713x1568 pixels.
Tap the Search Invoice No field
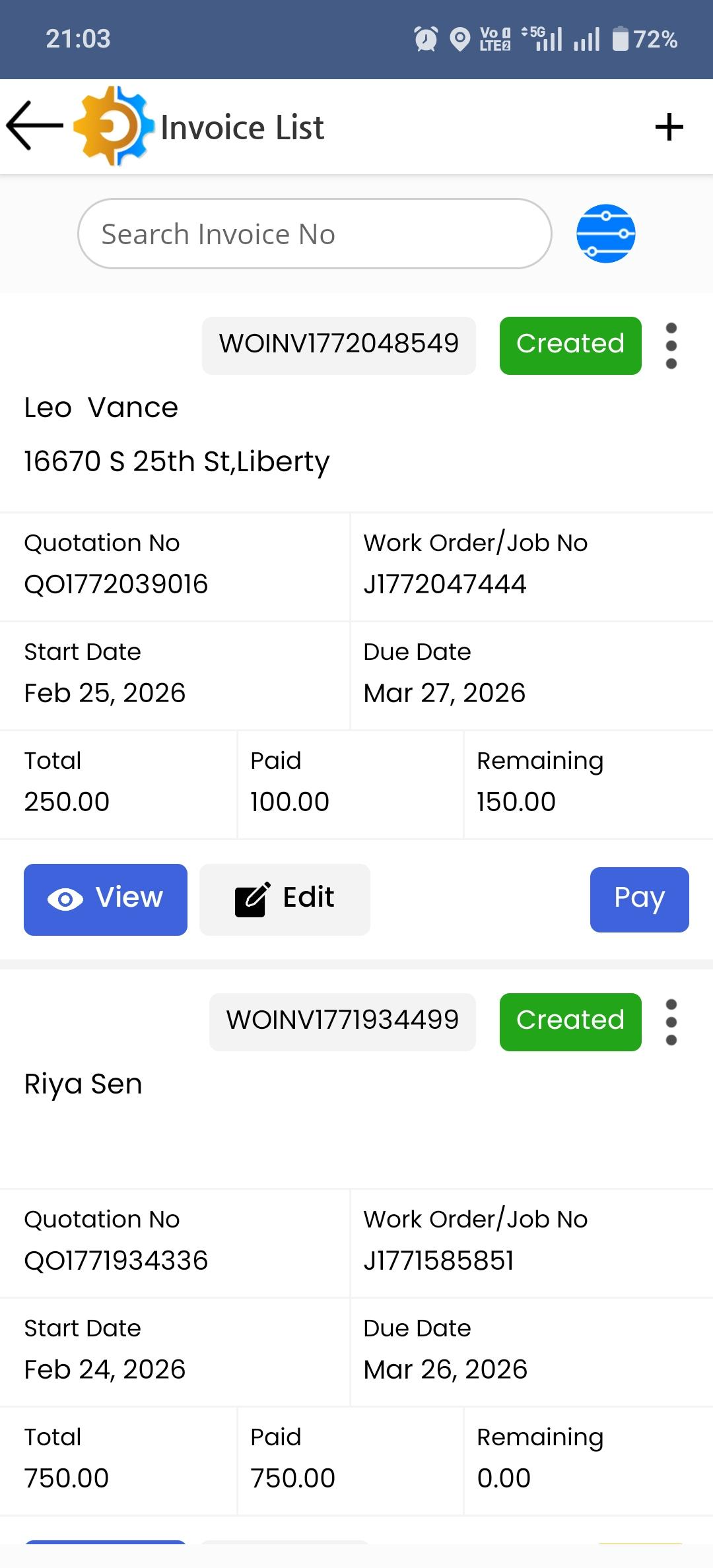pos(314,234)
